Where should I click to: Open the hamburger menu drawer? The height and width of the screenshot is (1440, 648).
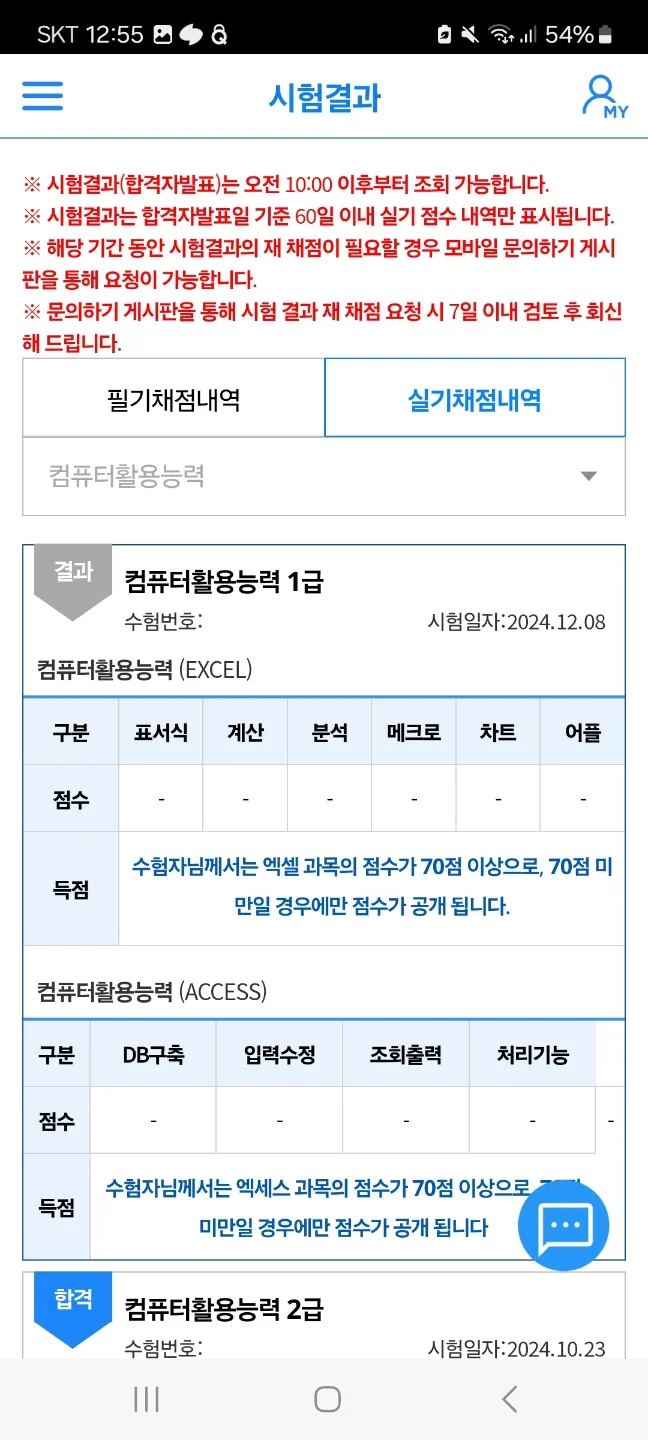click(x=42, y=96)
